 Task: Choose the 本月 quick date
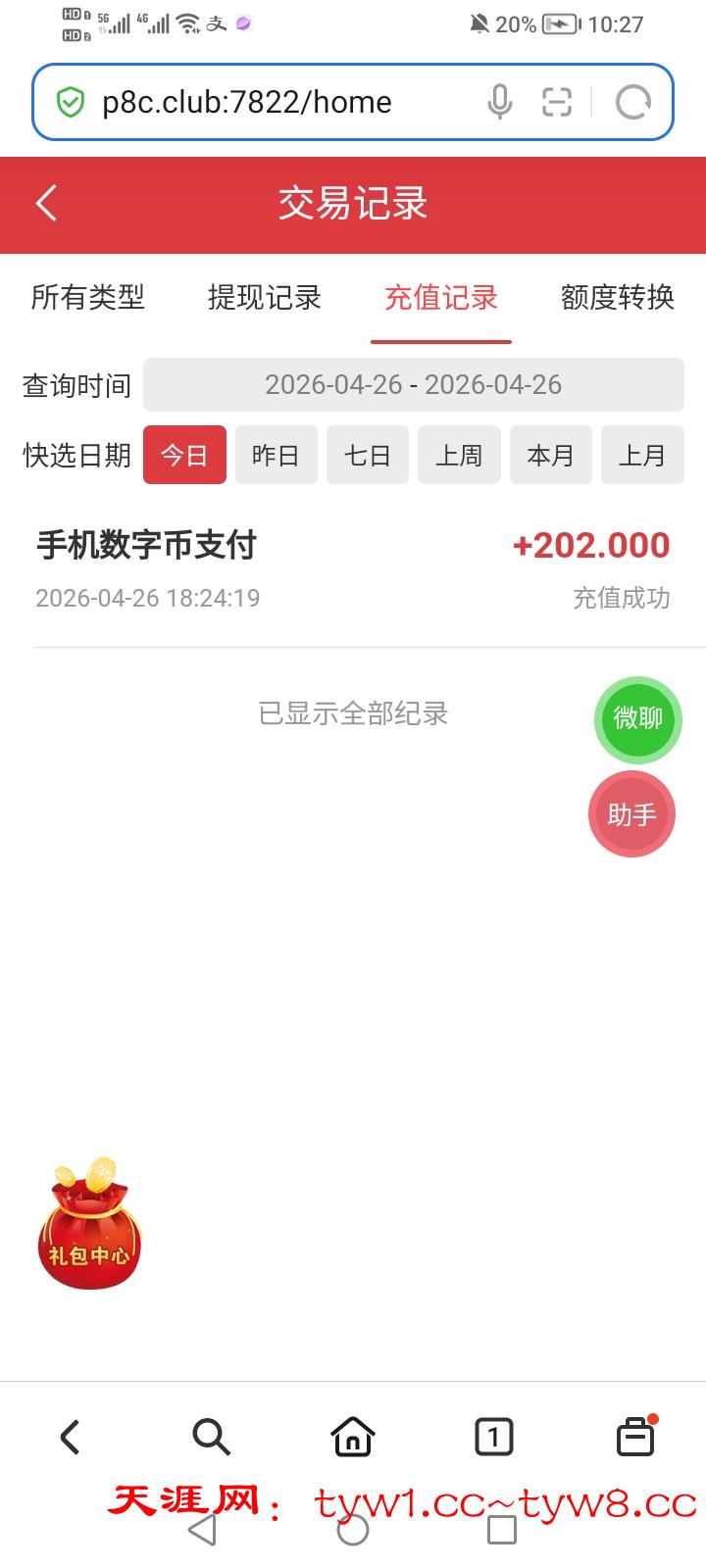[x=550, y=455]
